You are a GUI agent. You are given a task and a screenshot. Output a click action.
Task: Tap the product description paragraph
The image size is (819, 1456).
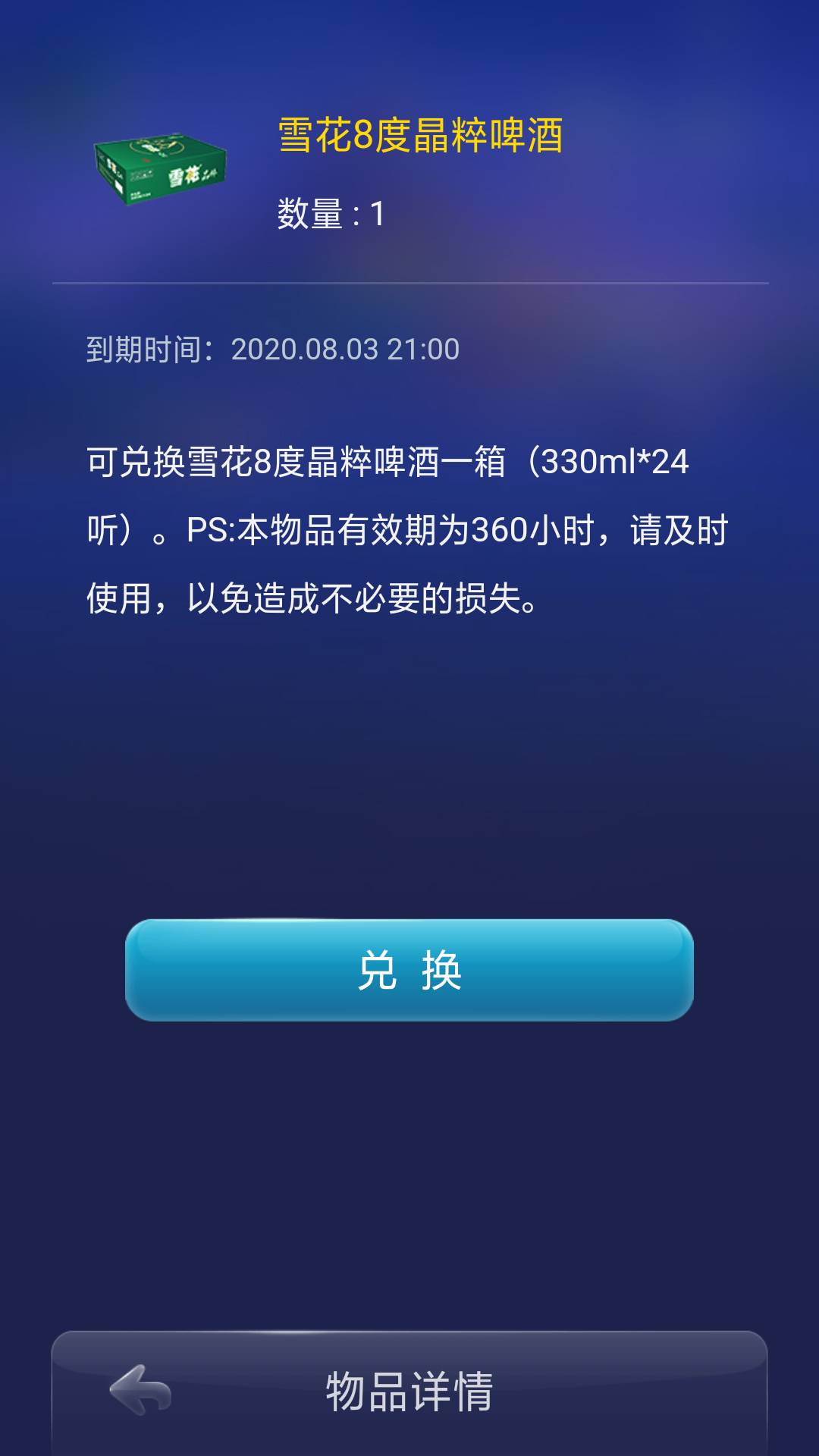pyautogui.click(x=409, y=531)
